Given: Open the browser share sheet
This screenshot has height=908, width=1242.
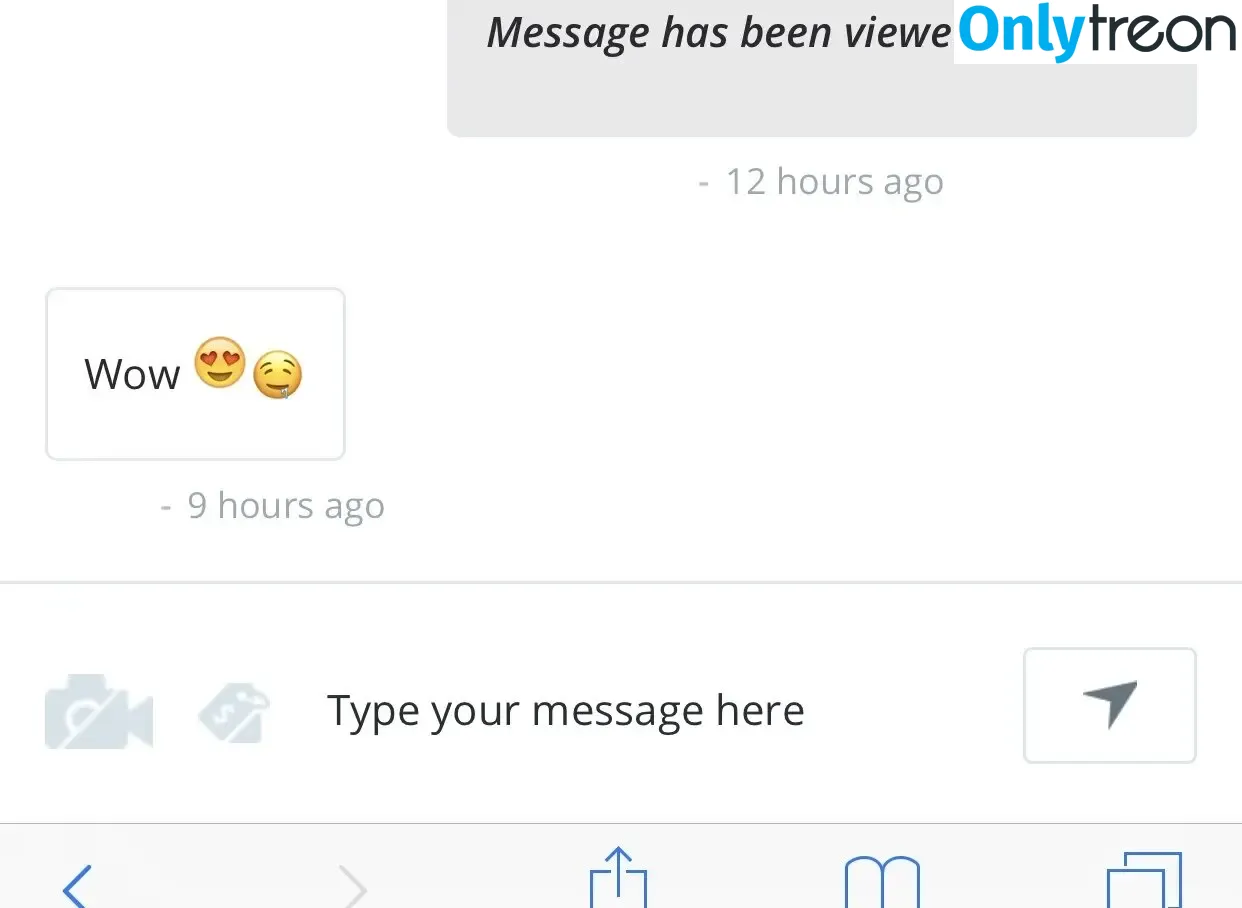Looking at the screenshot, I should coord(617,880).
